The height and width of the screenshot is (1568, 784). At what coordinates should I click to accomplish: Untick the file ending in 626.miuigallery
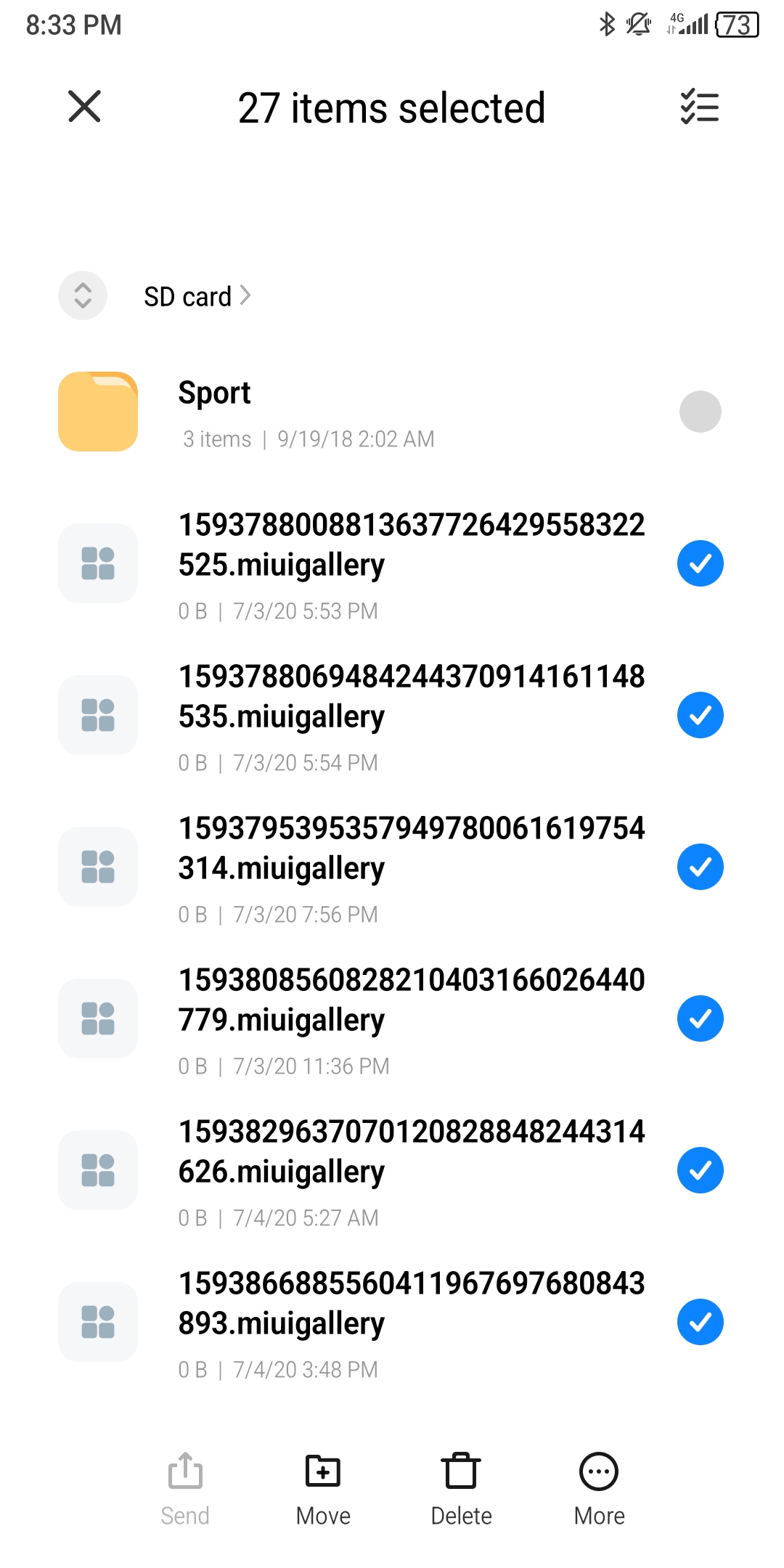coord(701,1170)
